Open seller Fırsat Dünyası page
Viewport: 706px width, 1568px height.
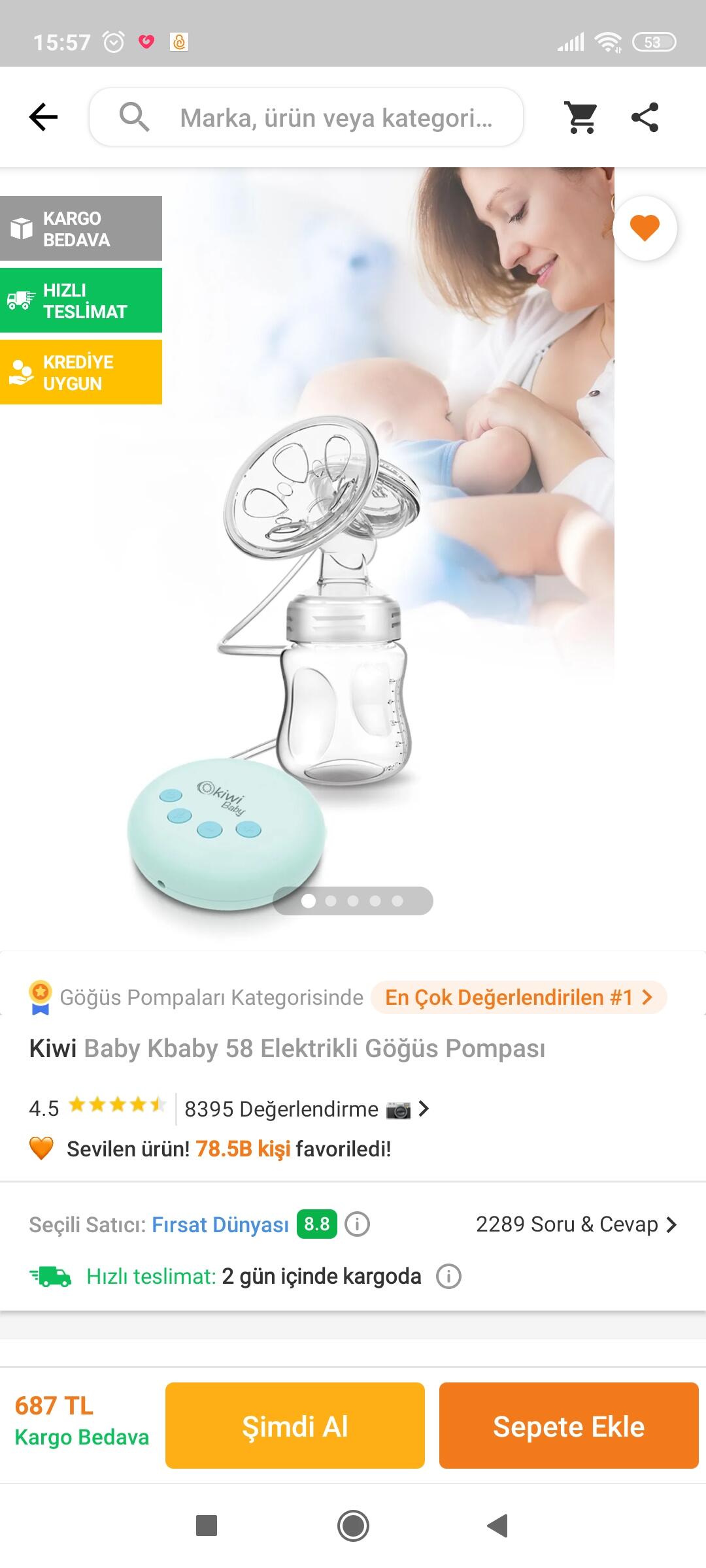(x=220, y=1224)
